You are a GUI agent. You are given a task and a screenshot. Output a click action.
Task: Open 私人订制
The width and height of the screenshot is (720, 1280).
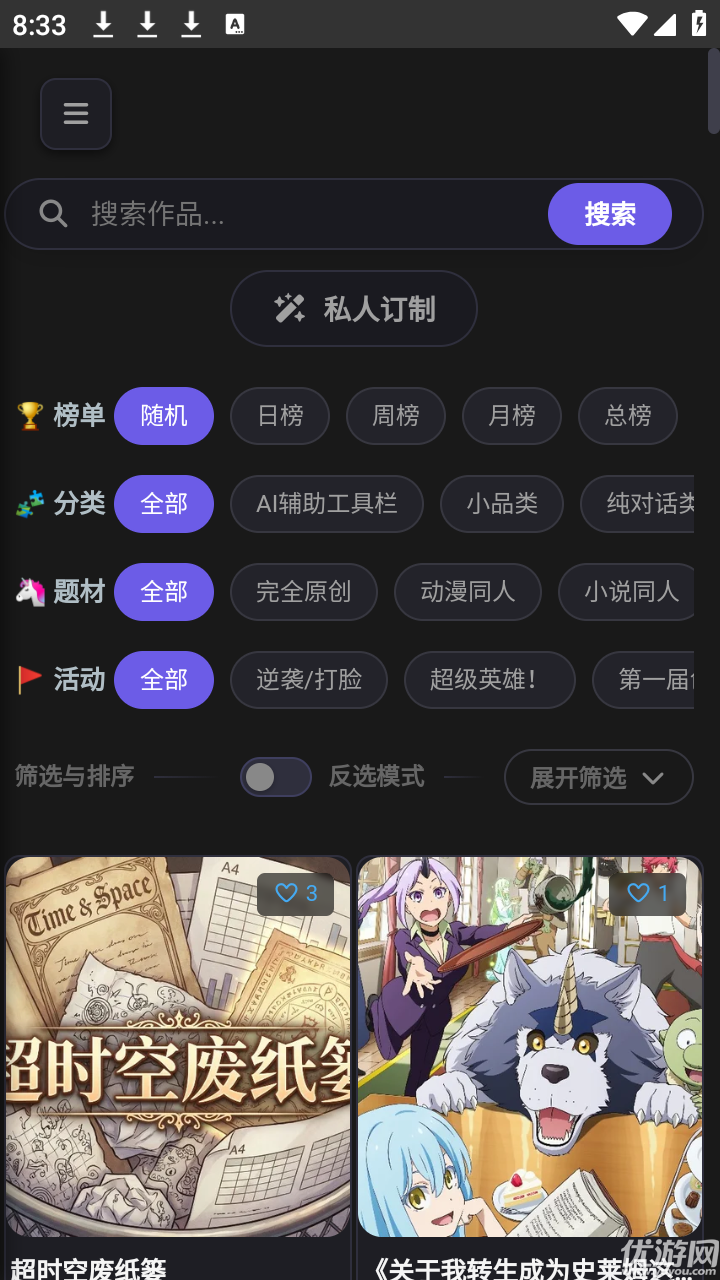(x=353, y=308)
